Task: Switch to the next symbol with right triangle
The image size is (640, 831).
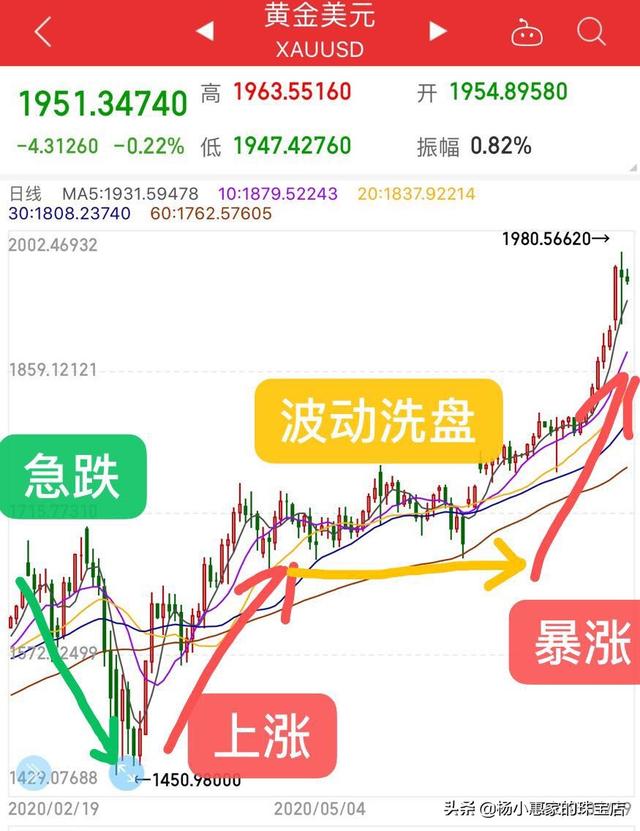Action: coord(437,32)
